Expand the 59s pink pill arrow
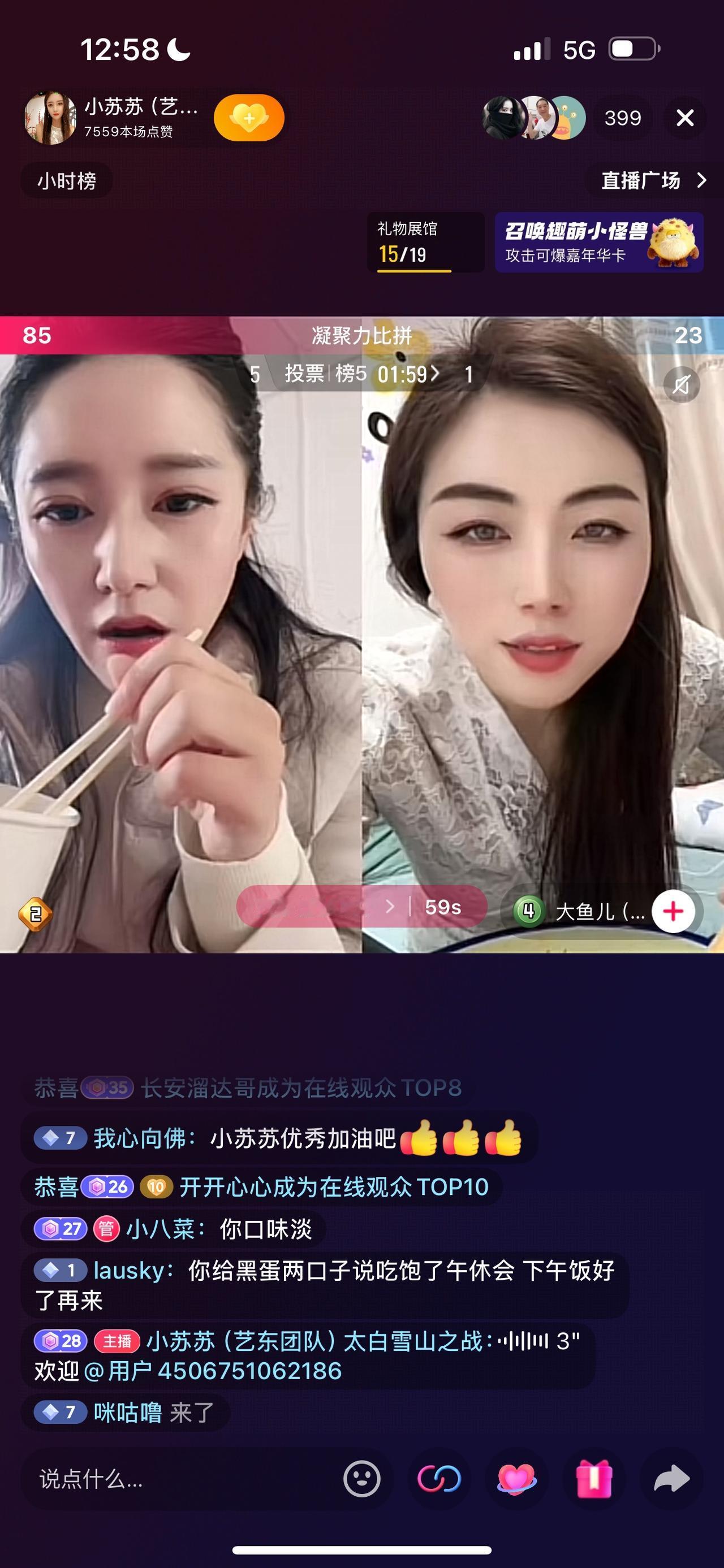Screen dimensions: 724x1568 [390, 908]
